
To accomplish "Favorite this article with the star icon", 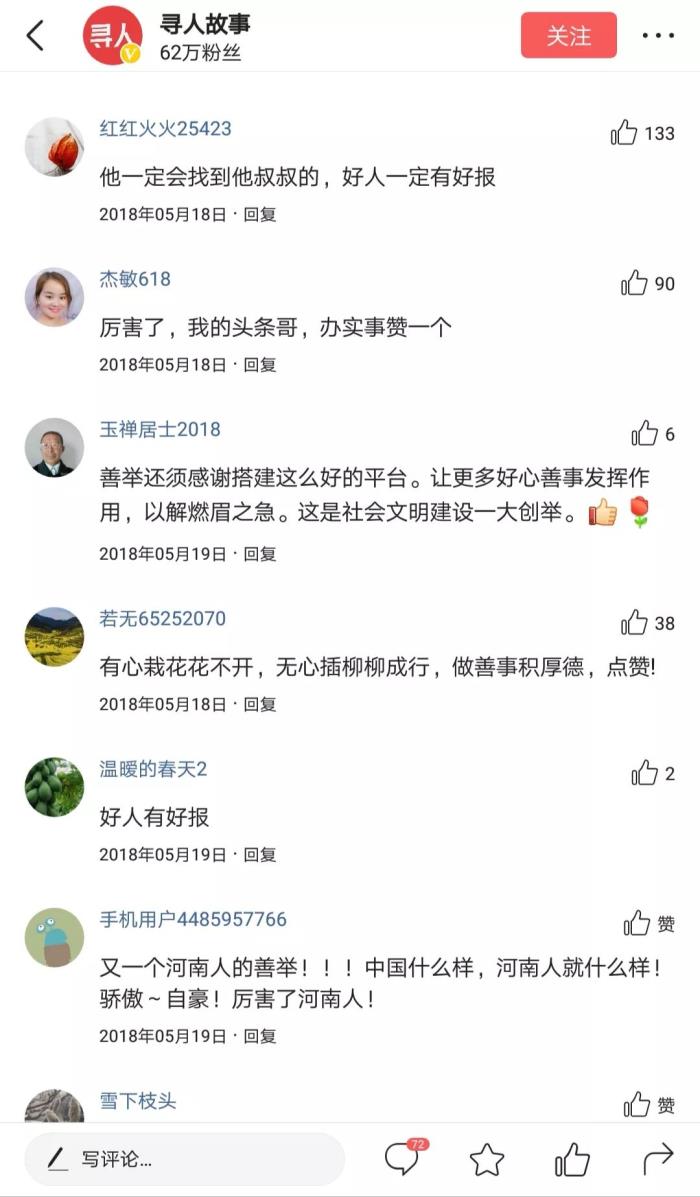I will click(487, 1160).
